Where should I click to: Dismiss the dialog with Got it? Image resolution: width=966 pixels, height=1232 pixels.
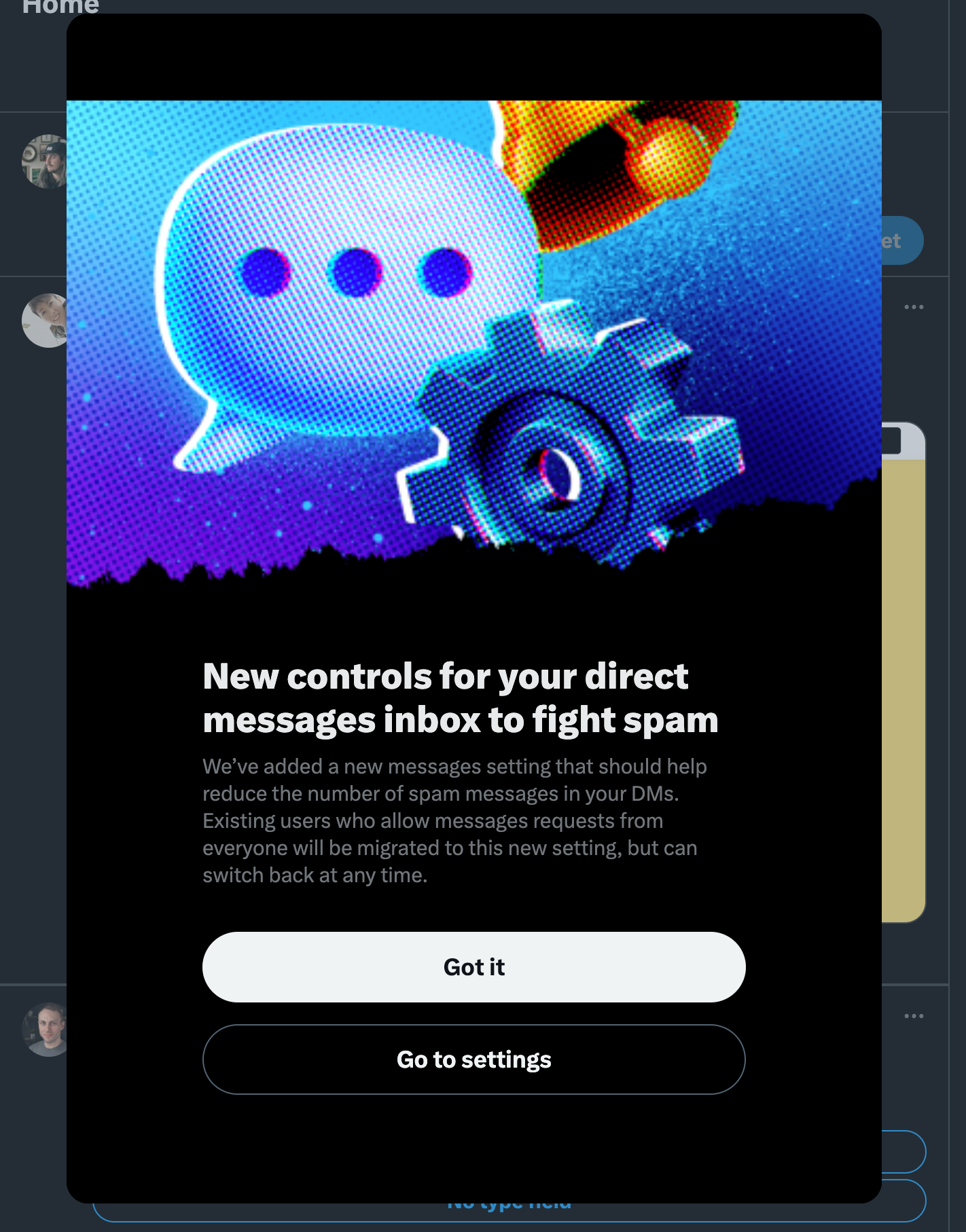click(x=473, y=966)
